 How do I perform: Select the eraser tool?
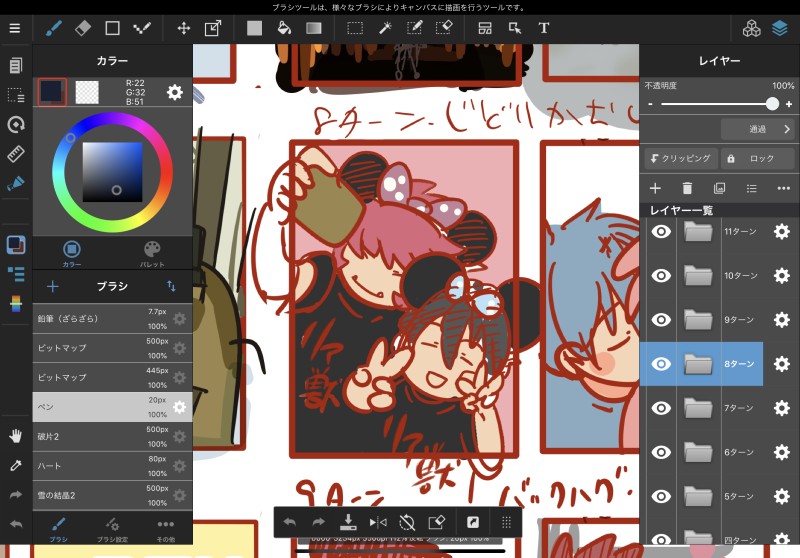[83, 28]
